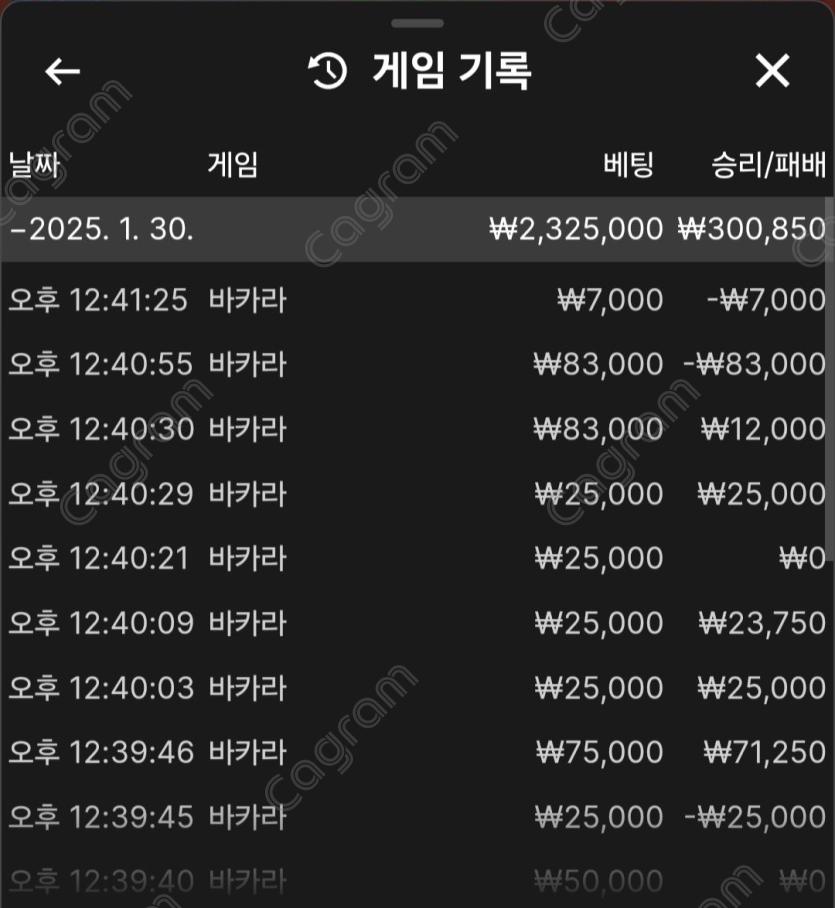Viewport: 835px width, 908px height.
Task: View details of the 오후 12:40:55 바카라 round
Action: (417, 364)
